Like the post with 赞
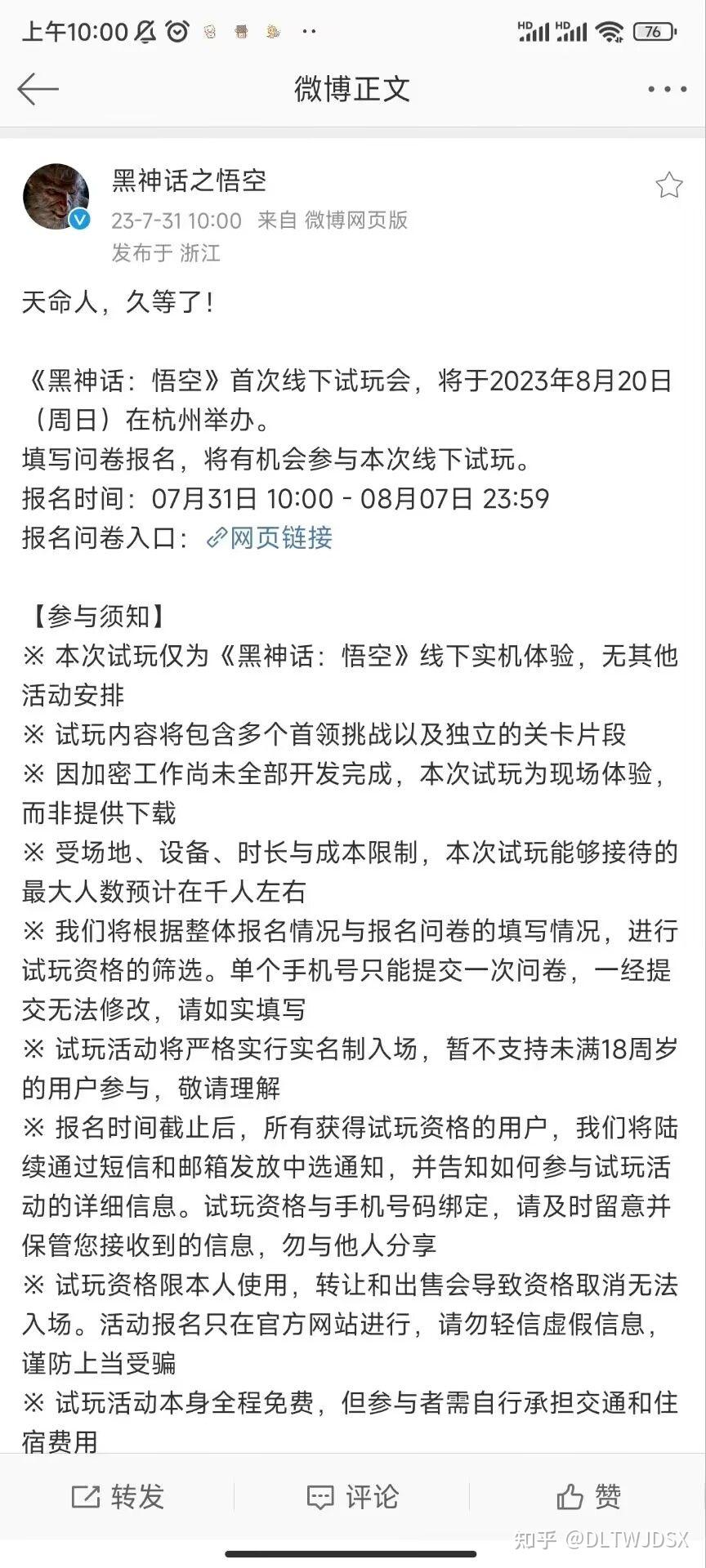The image size is (706, 1568). 588,1496
